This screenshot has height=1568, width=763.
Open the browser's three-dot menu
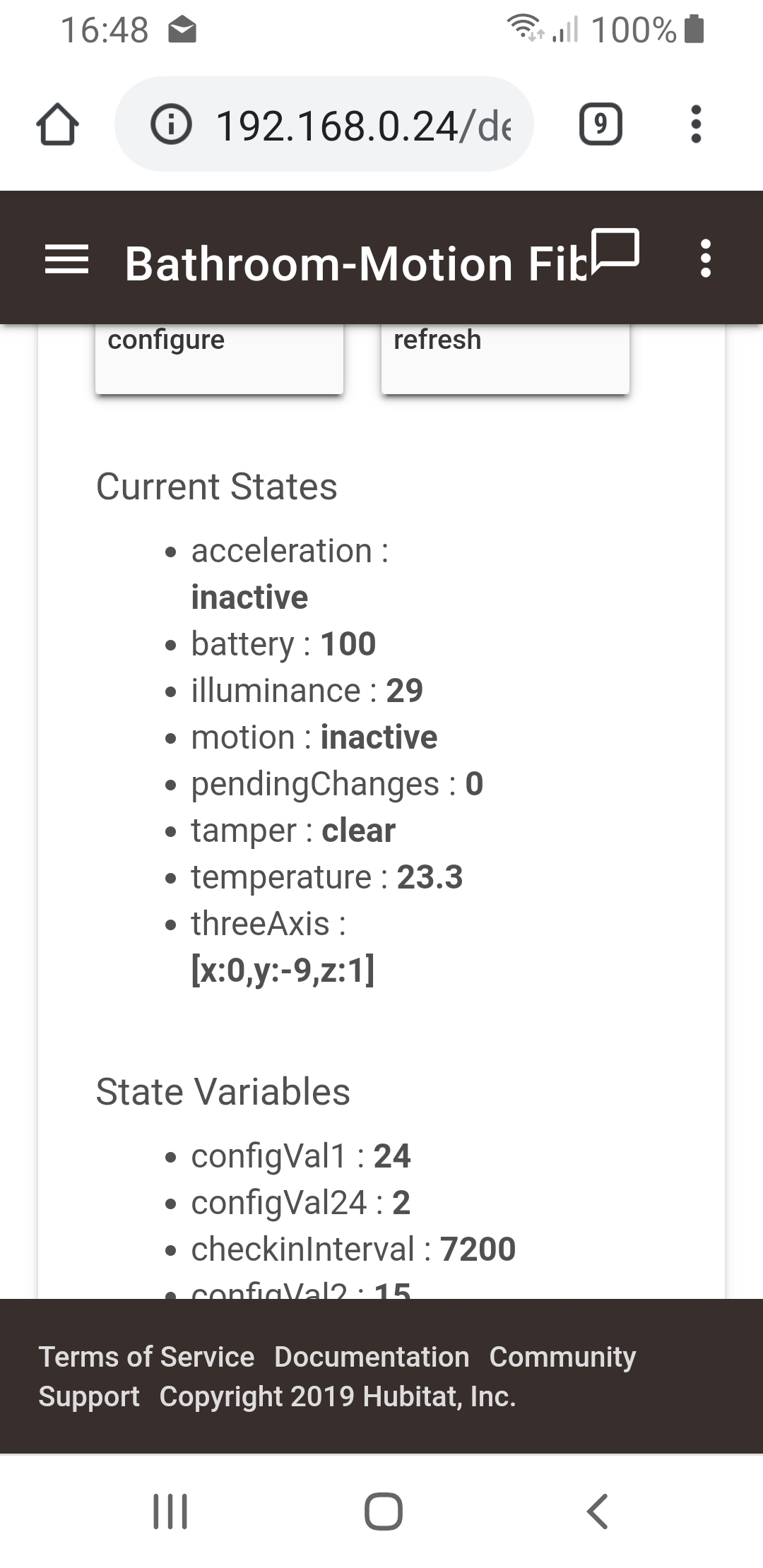tap(696, 125)
